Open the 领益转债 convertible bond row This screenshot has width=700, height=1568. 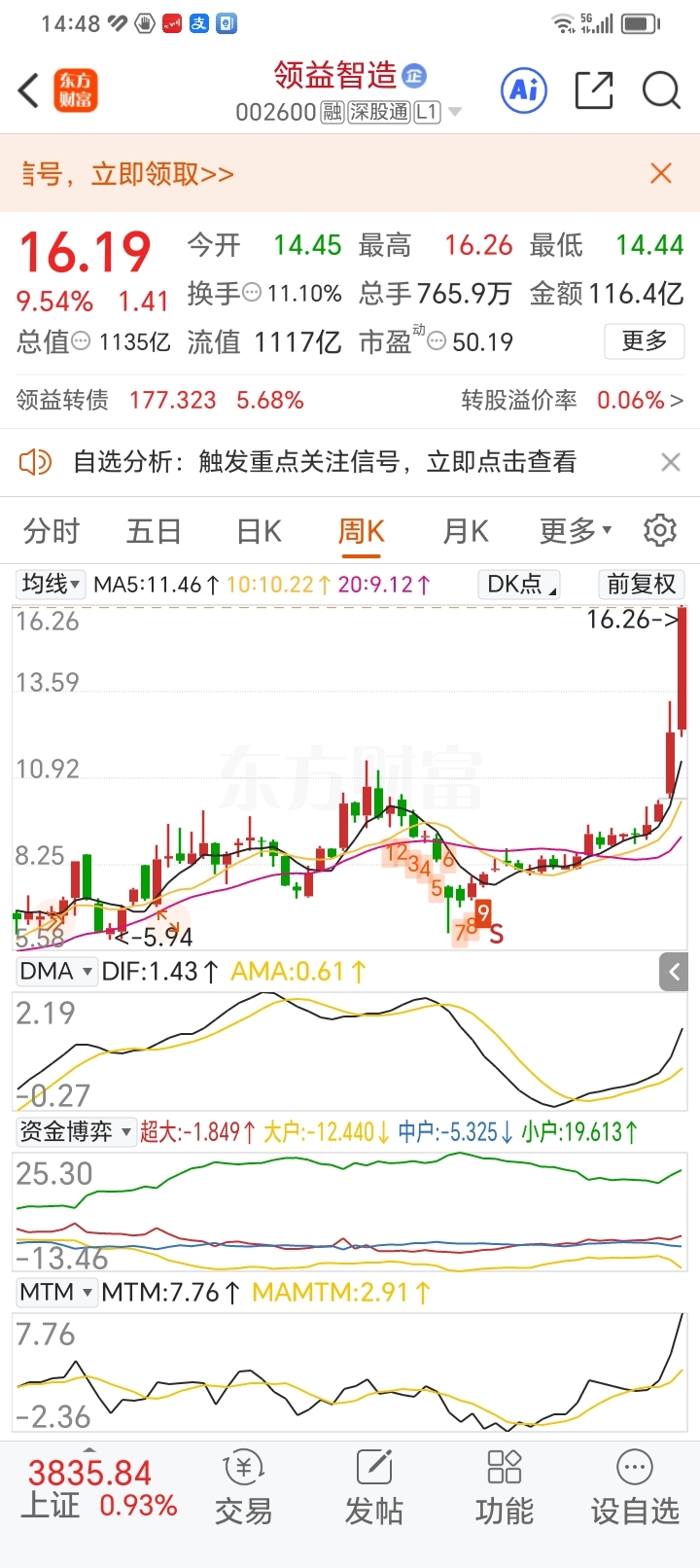[x=350, y=400]
